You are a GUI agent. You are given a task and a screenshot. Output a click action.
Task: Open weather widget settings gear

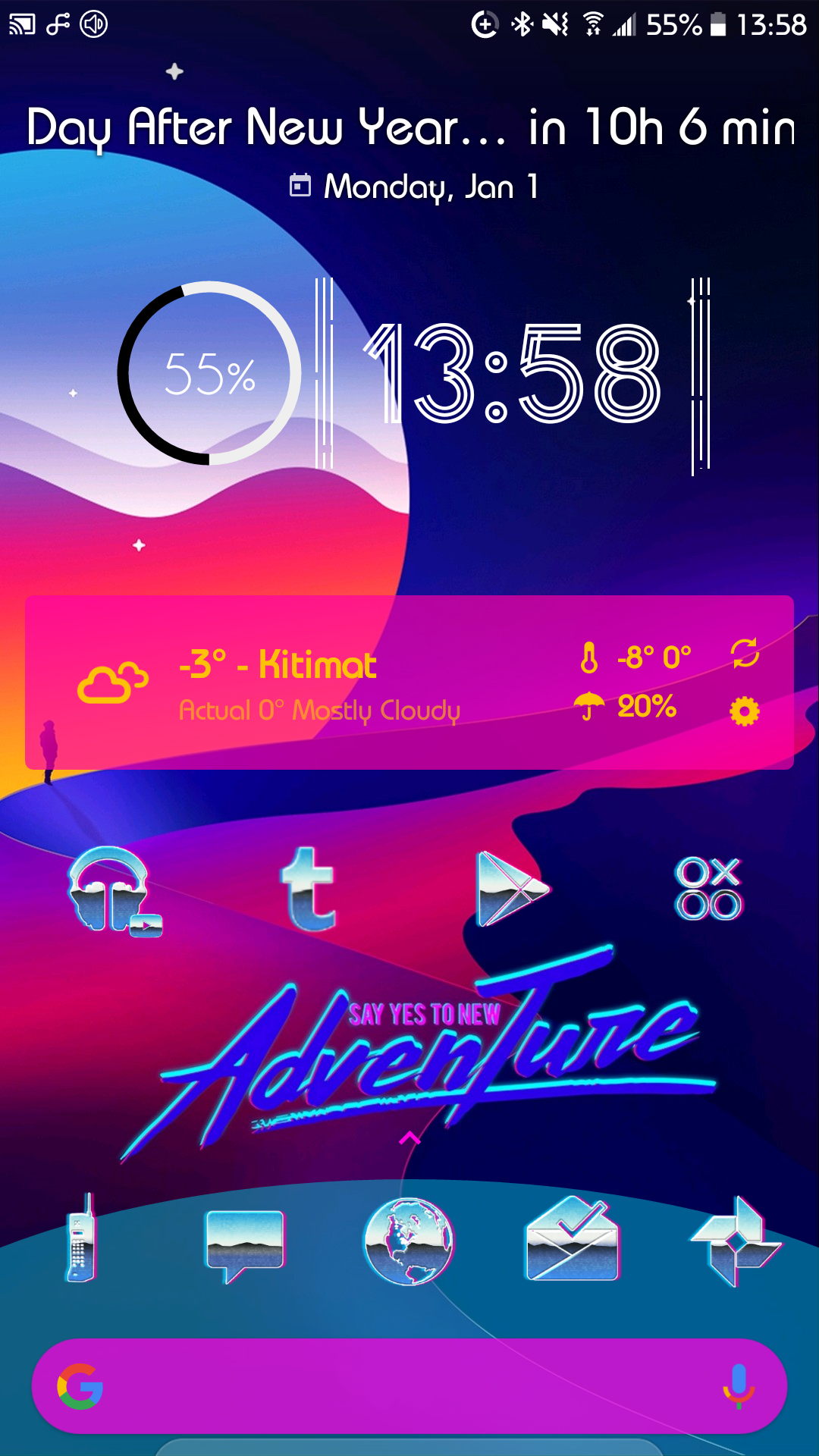[745, 711]
